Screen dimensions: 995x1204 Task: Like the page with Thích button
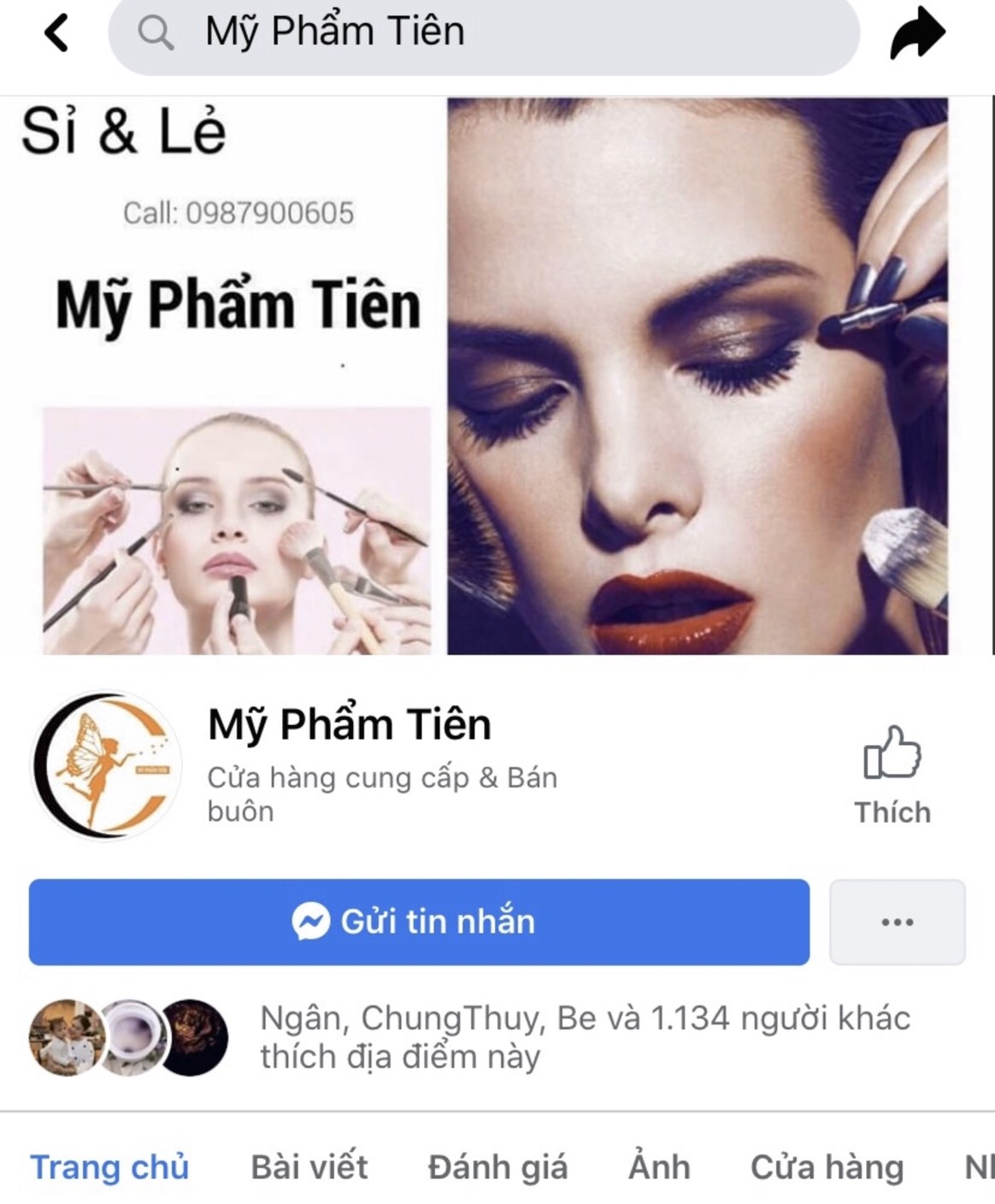pos(892,775)
